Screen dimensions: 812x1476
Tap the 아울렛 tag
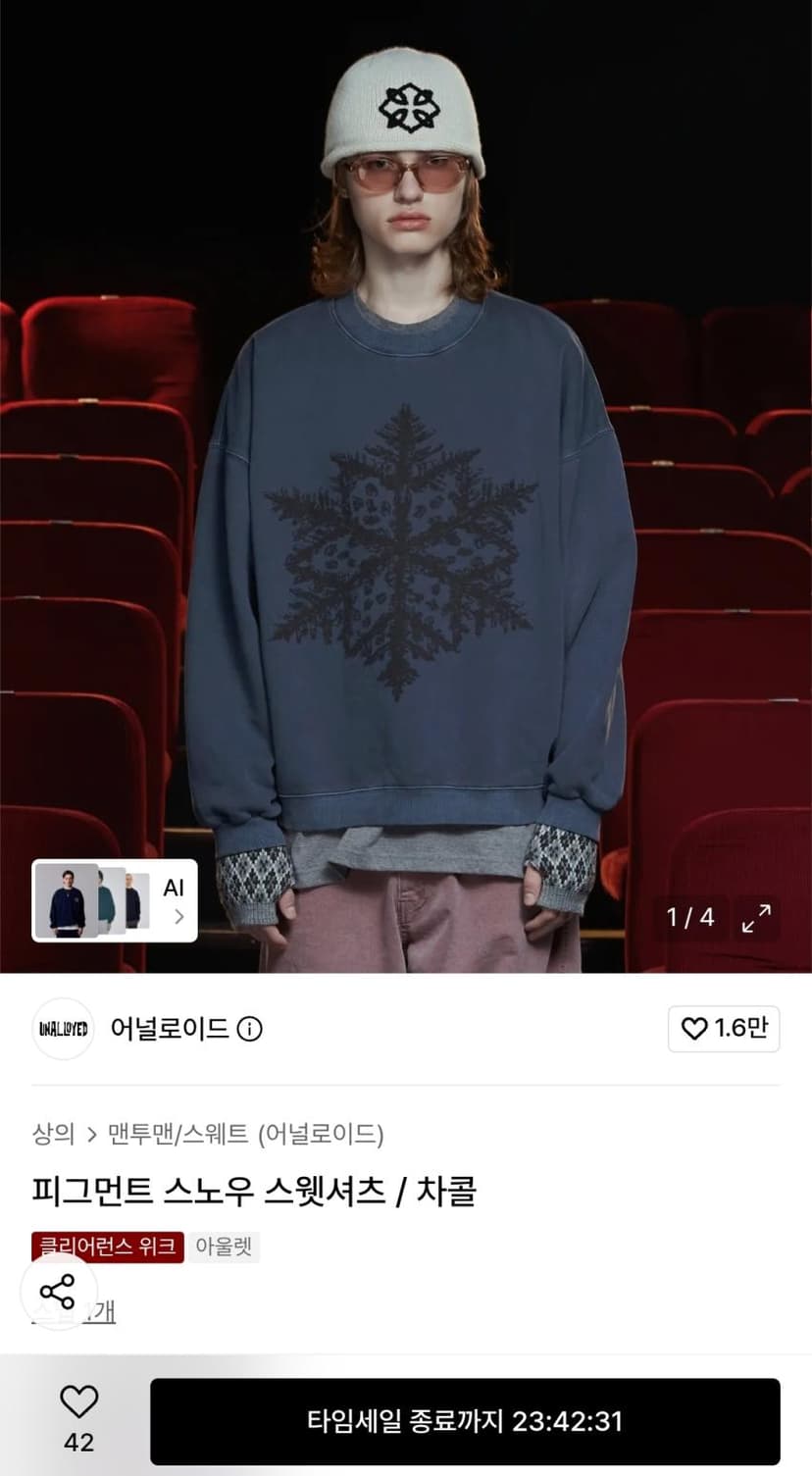224,1247
